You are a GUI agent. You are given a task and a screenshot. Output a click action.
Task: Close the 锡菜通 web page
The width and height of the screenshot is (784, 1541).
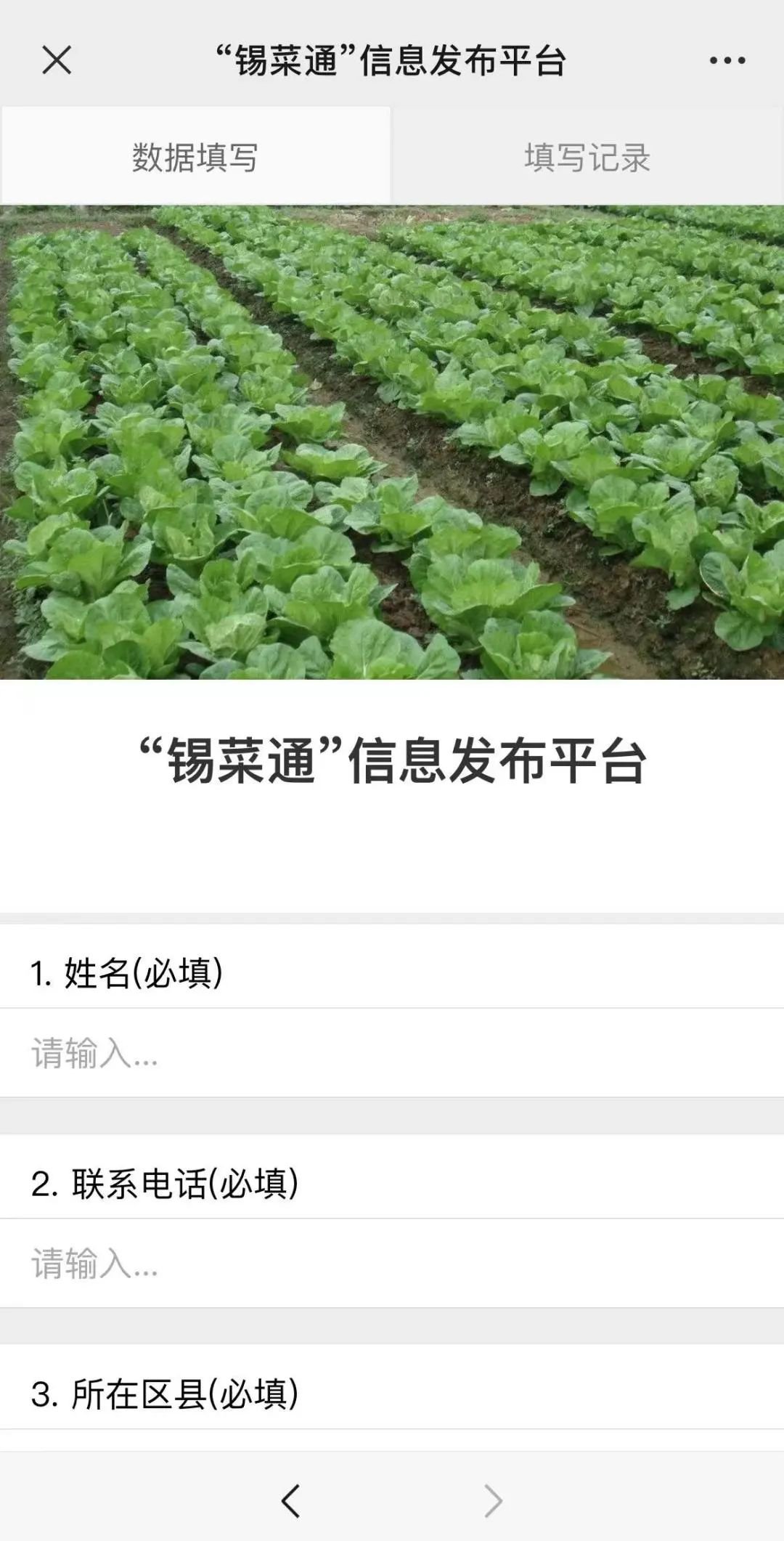click(56, 60)
